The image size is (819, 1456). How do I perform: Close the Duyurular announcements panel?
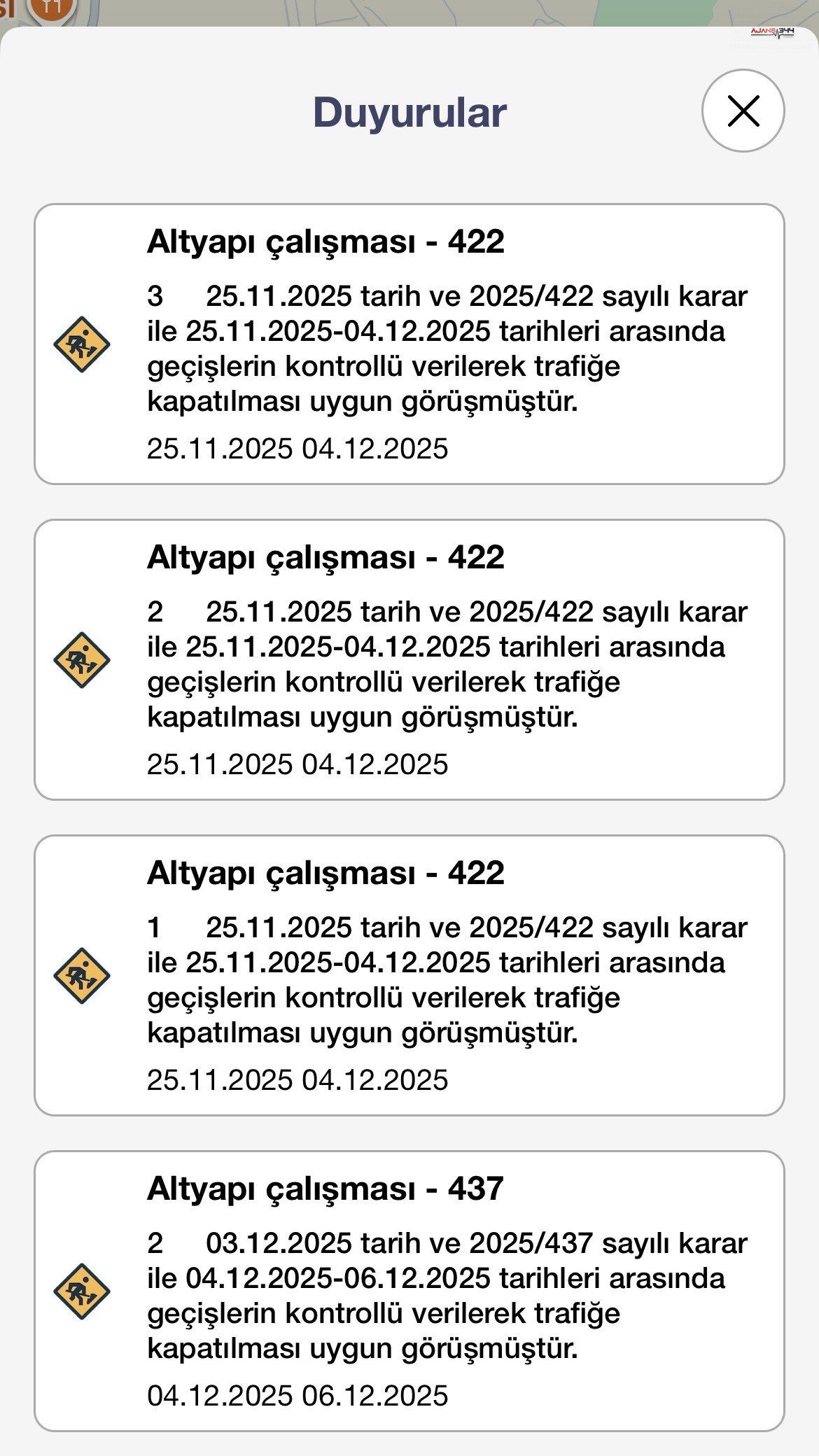tap(743, 111)
